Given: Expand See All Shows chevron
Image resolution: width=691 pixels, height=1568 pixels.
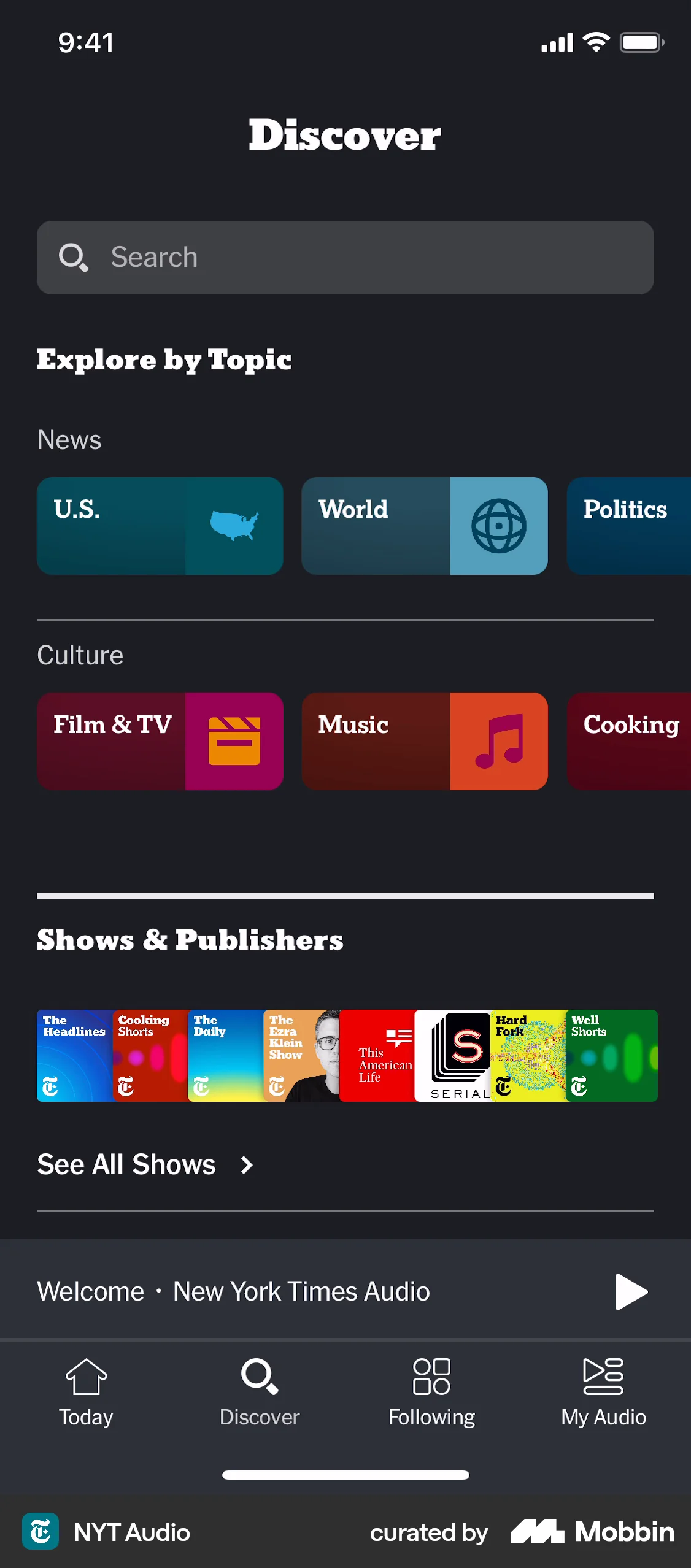Looking at the screenshot, I should coord(245,1164).
